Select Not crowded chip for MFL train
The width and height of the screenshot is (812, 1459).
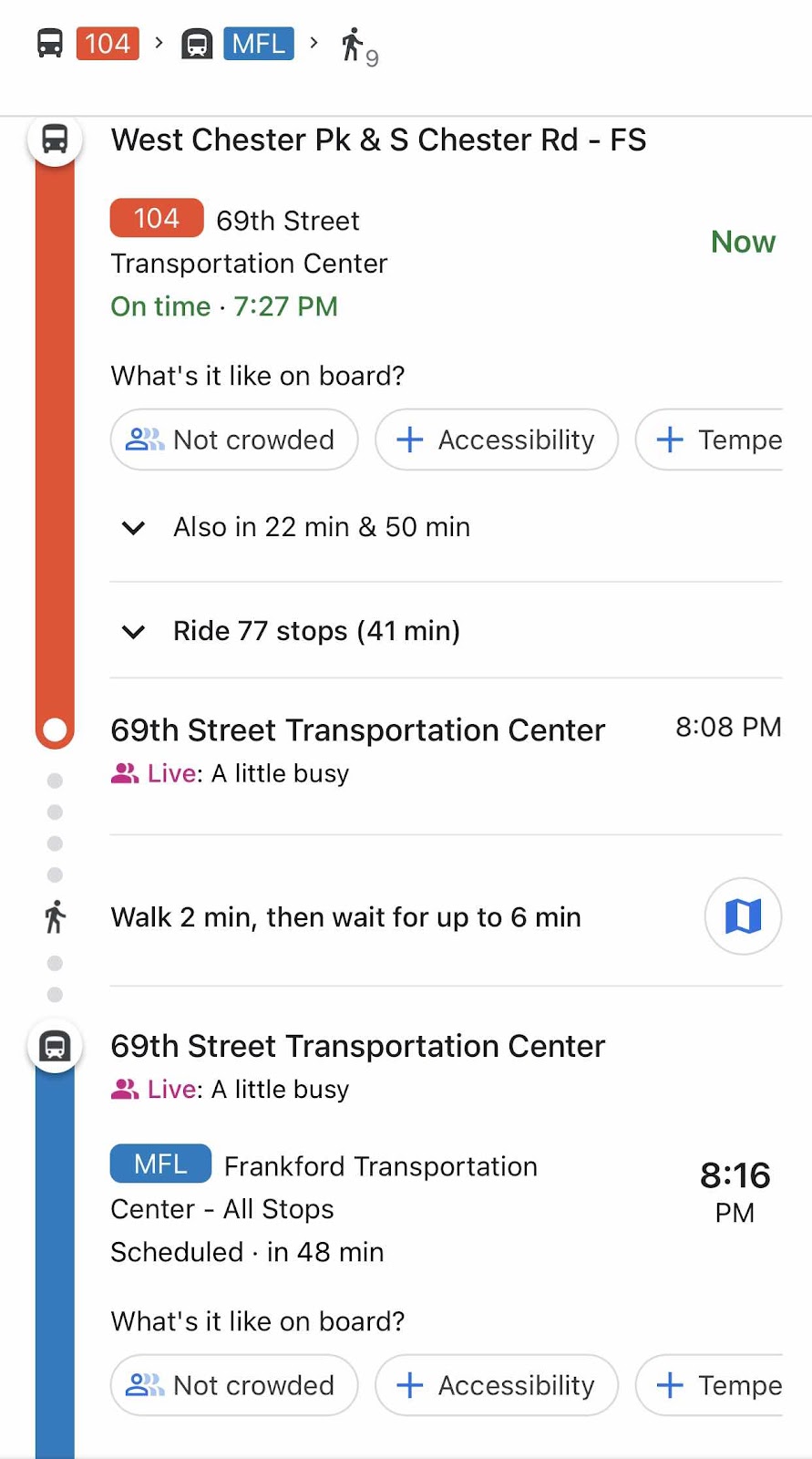point(234,1385)
